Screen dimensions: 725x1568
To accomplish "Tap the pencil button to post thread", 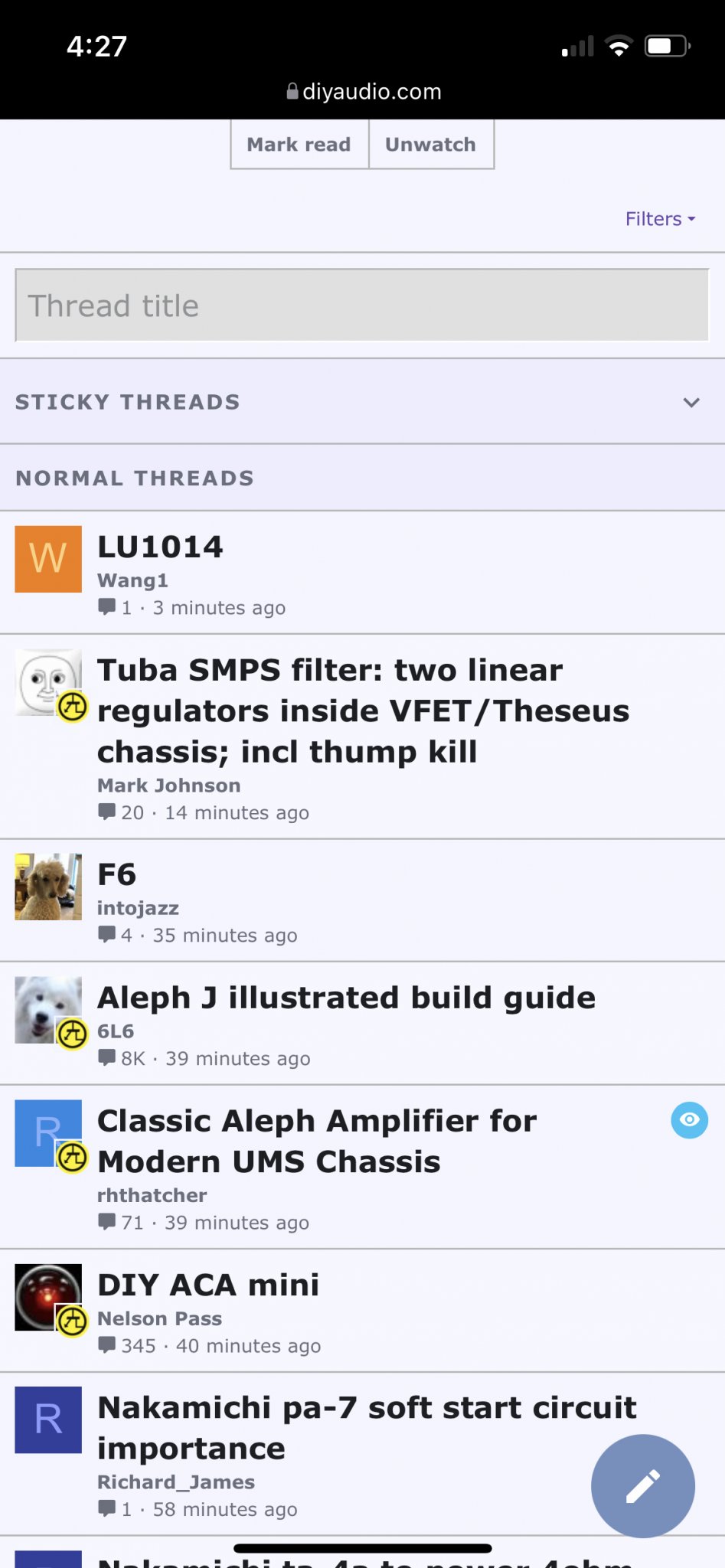I will [643, 1486].
